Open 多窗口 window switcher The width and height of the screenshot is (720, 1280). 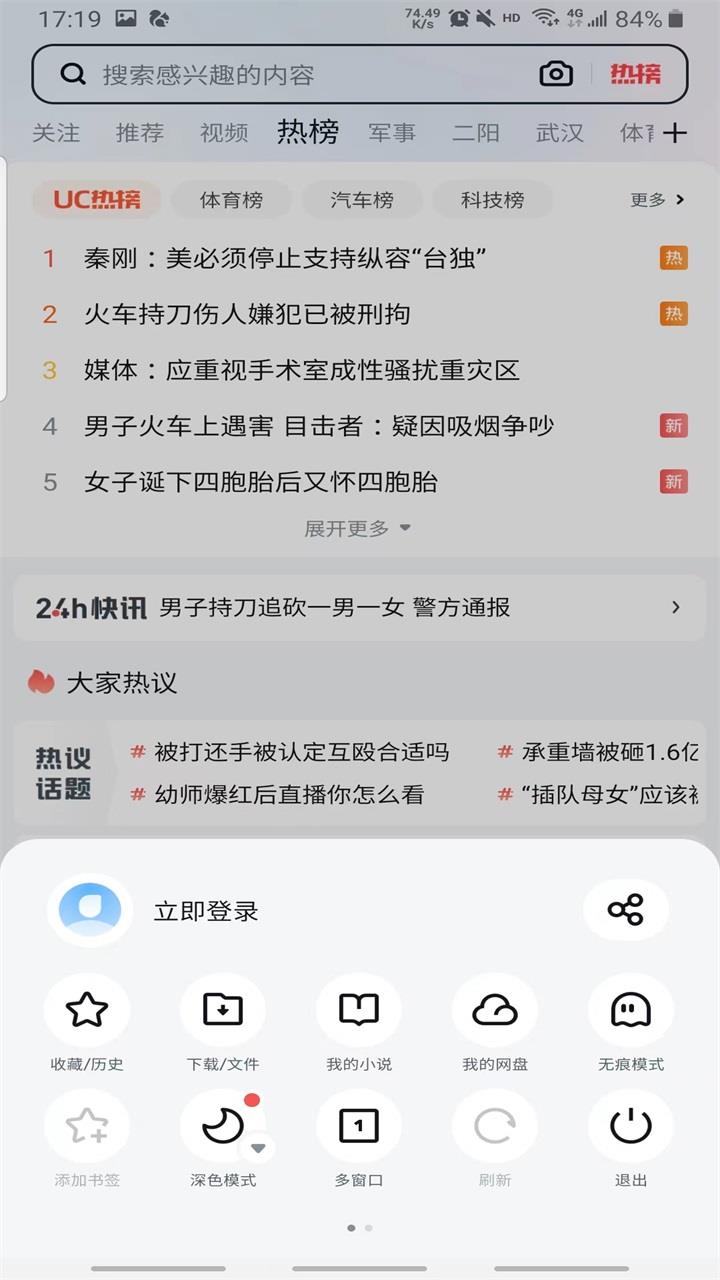click(x=359, y=1127)
